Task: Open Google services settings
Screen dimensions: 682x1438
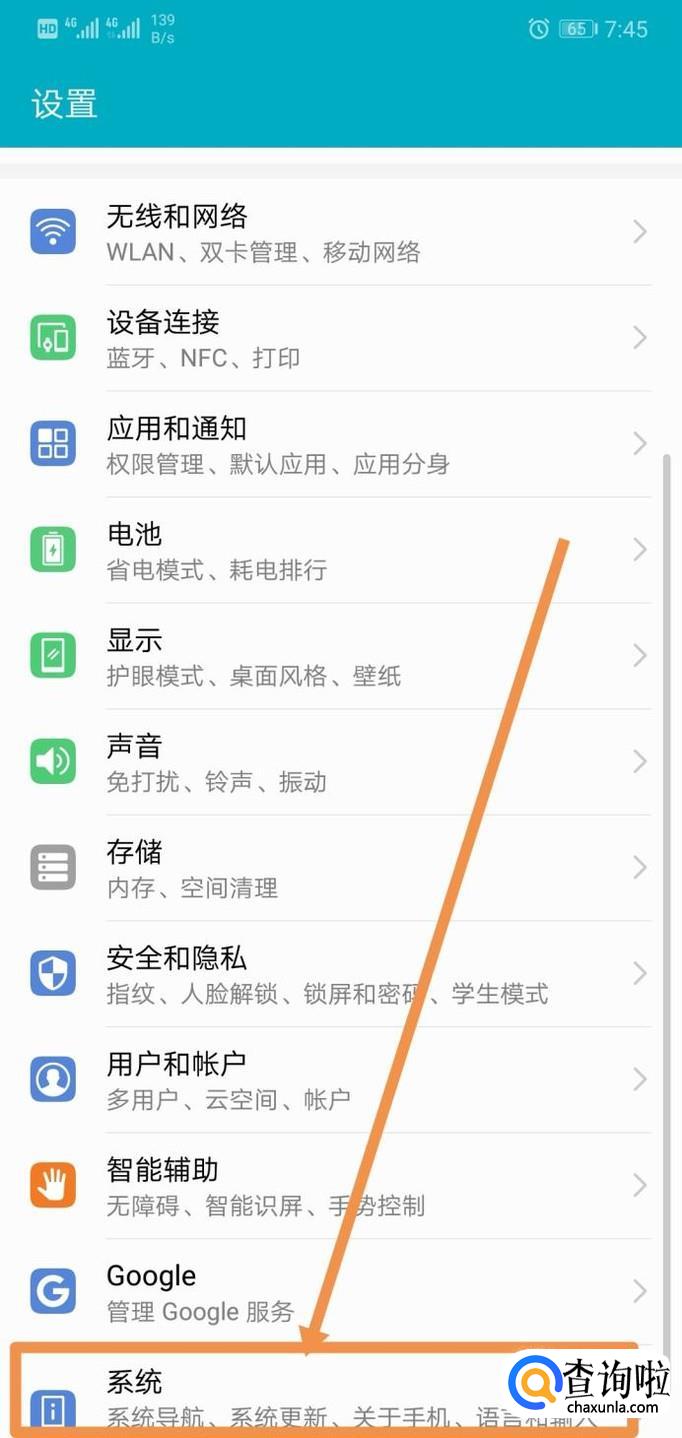Action: [x=340, y=1293]
